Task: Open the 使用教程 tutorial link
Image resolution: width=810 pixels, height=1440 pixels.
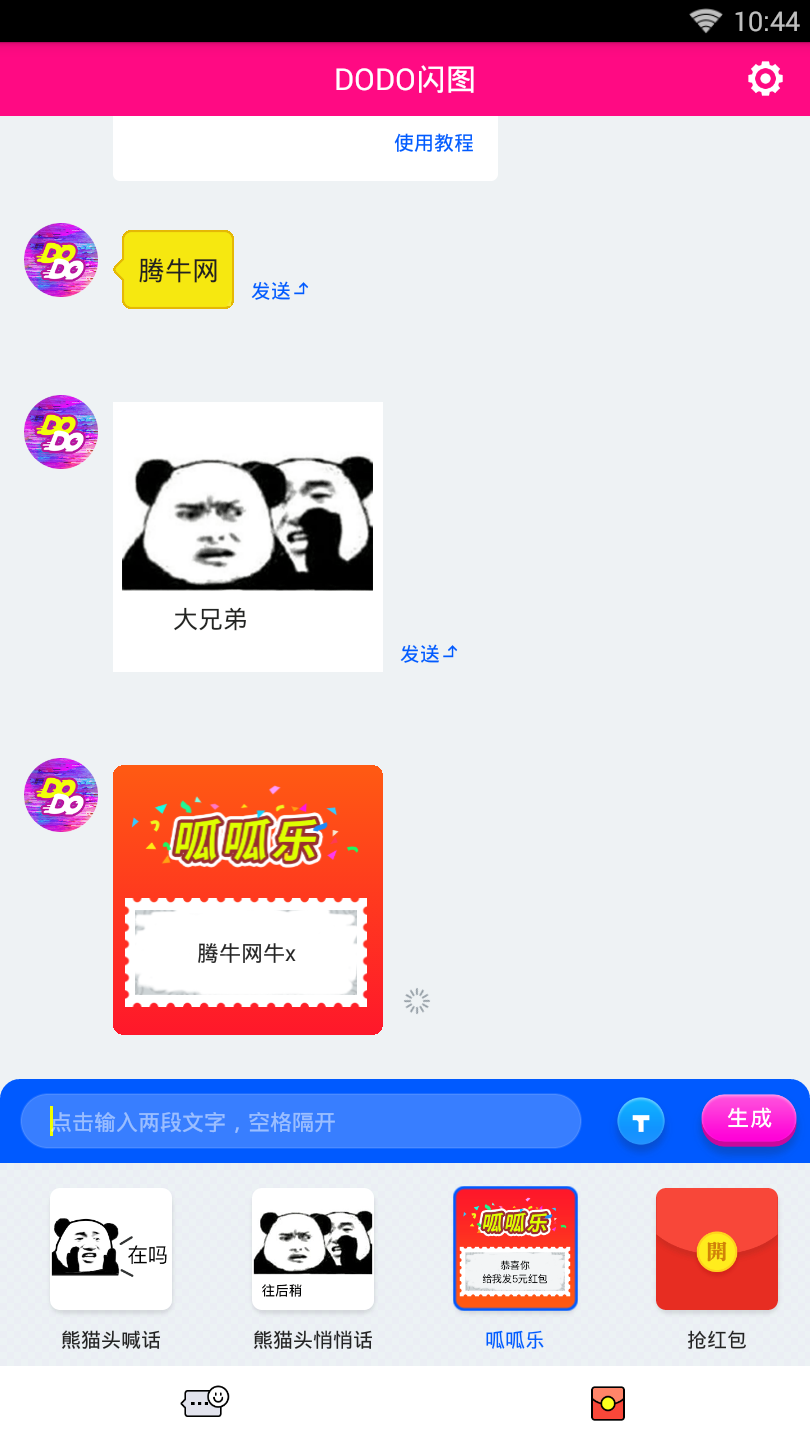Action: [433, 143]
